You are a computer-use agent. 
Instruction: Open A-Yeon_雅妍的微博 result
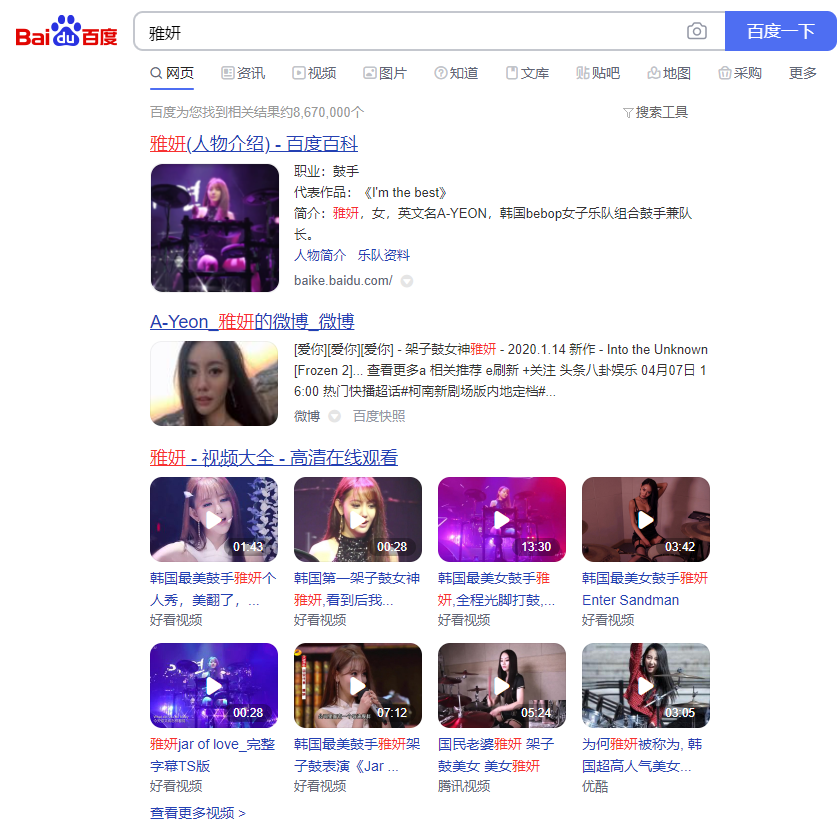pos(252,322)
